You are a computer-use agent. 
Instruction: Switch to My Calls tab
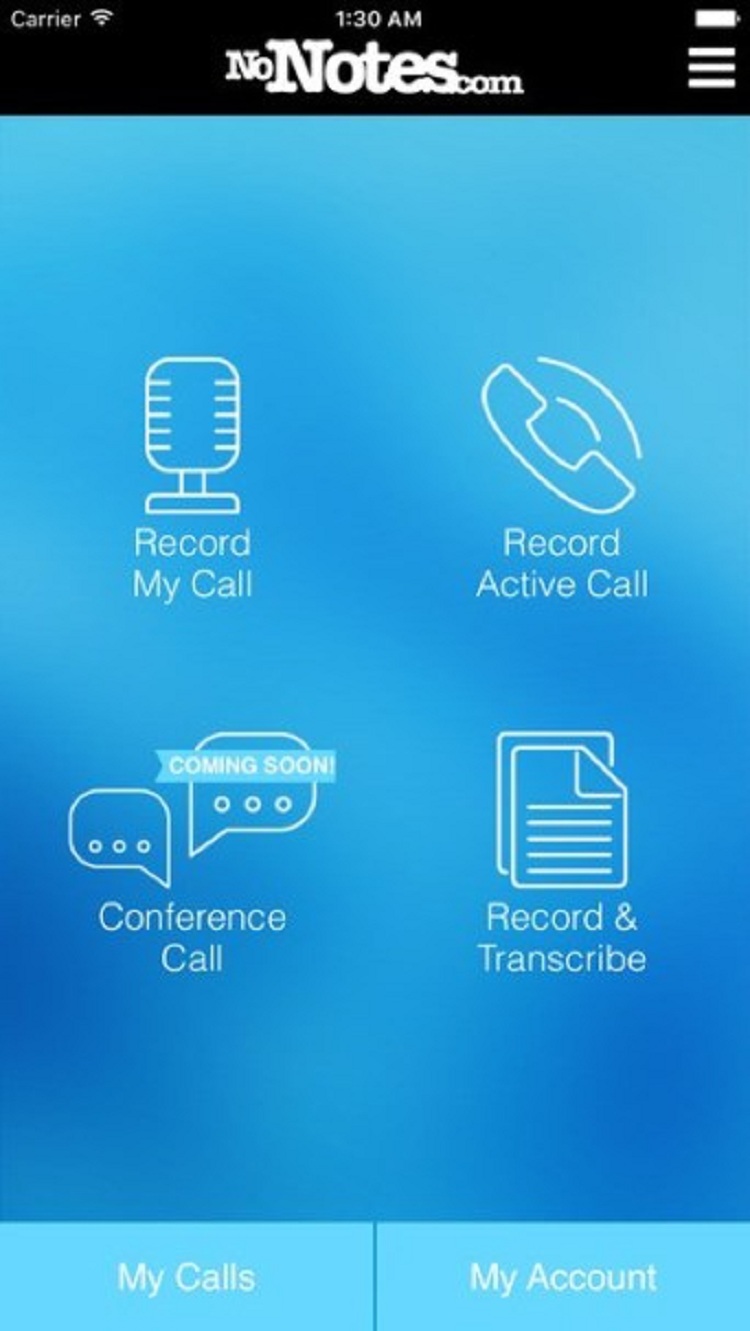pos(187,1277)
